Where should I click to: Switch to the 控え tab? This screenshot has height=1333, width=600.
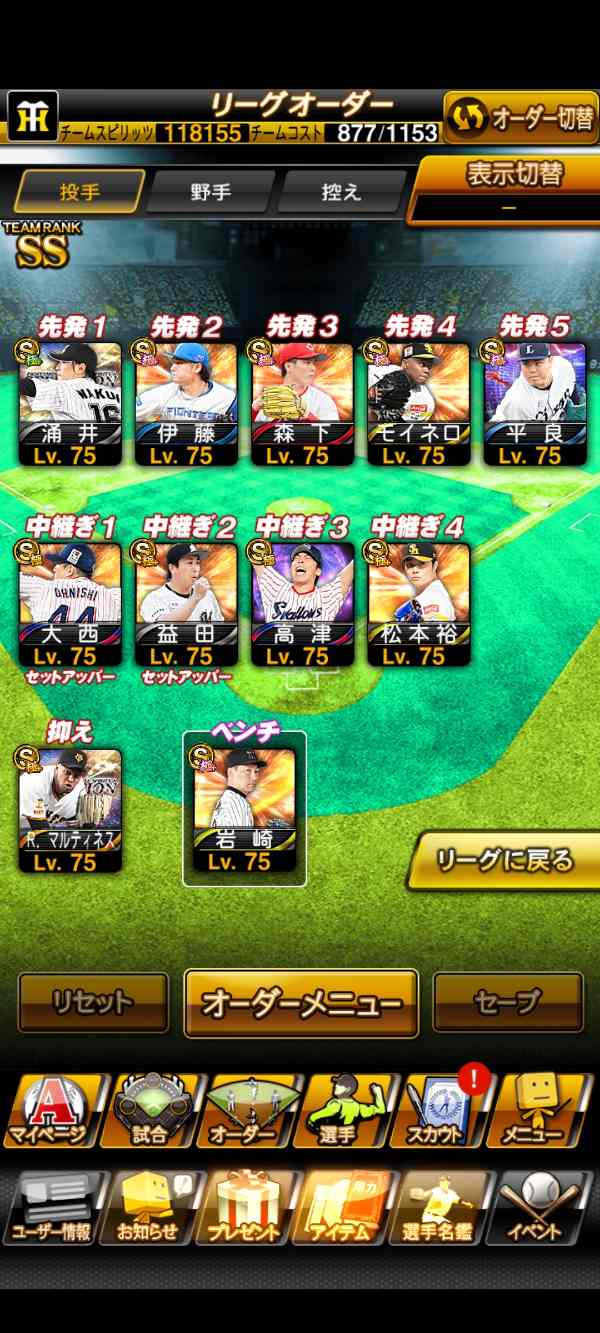(x=342, y=191)
